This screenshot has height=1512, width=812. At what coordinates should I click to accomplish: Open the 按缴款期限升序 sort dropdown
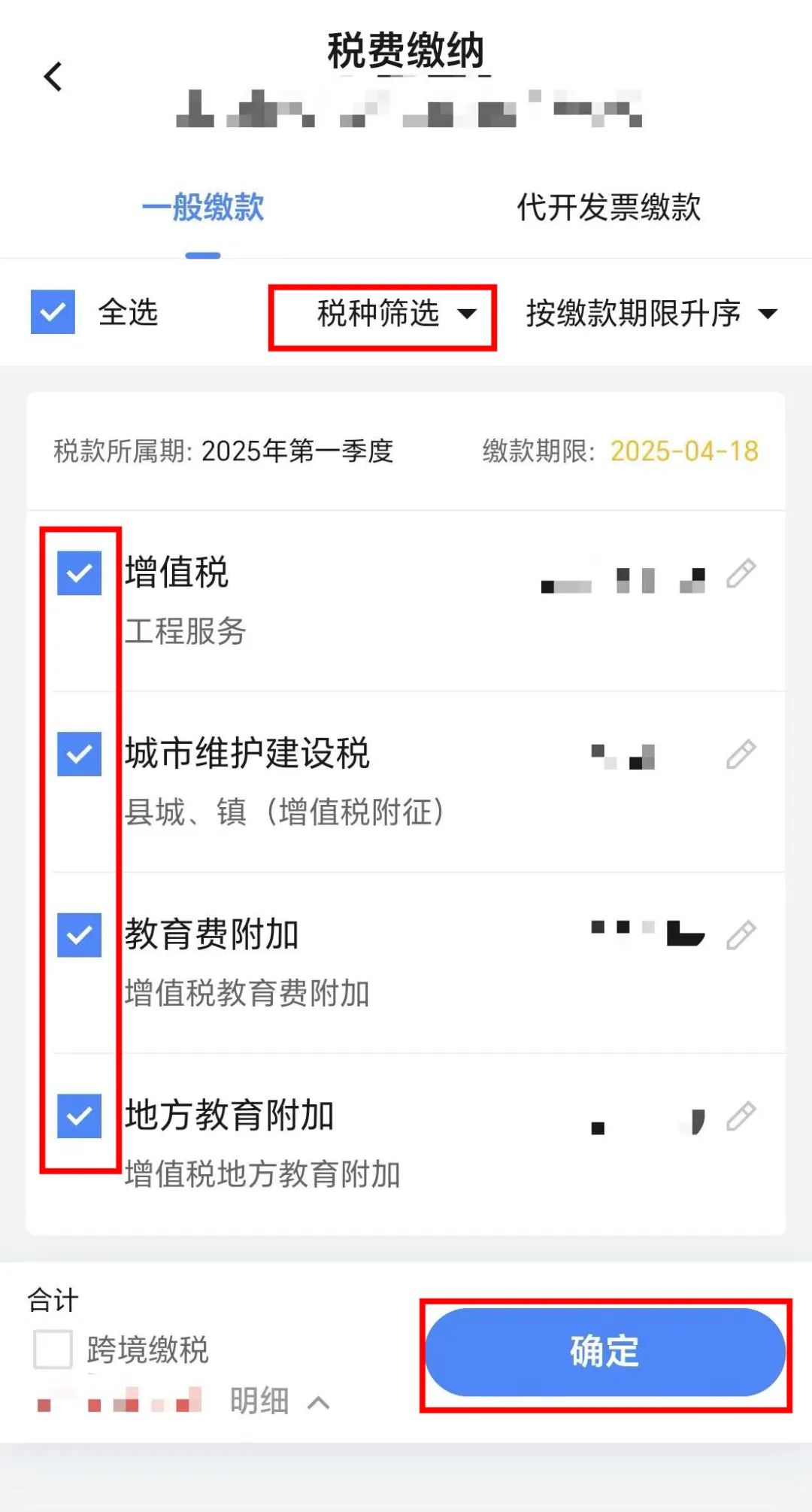[x=651, y=314]
